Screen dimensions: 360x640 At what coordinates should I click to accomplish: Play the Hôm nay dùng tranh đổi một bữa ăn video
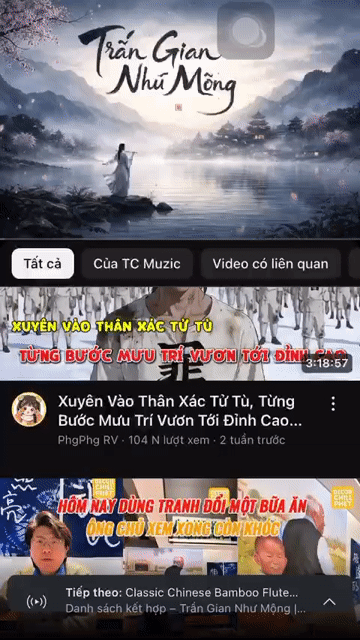click(x=180, y=527)
